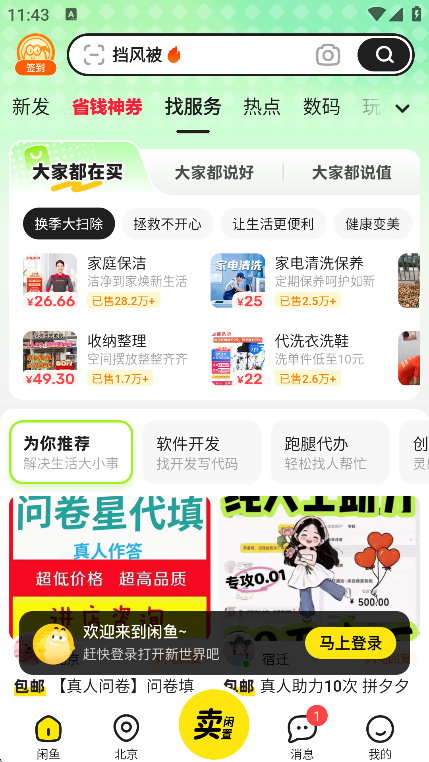Open the 收纳整理 service
429x762 pixels.
(x=105, y=358)
